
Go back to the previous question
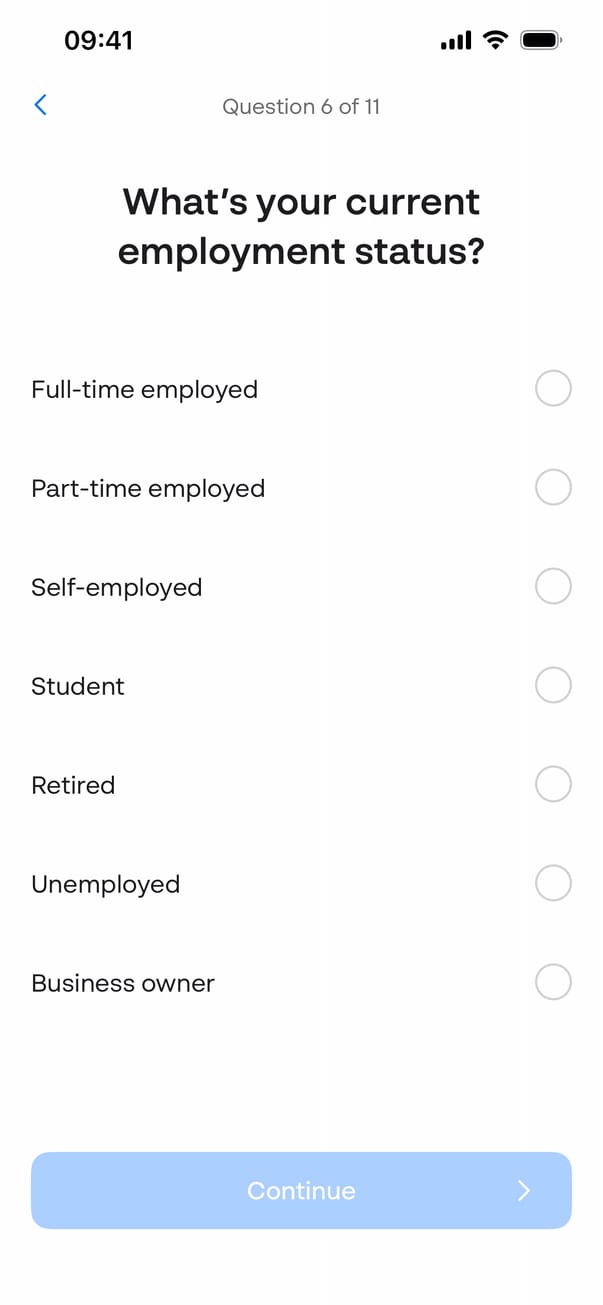[40, 105]
